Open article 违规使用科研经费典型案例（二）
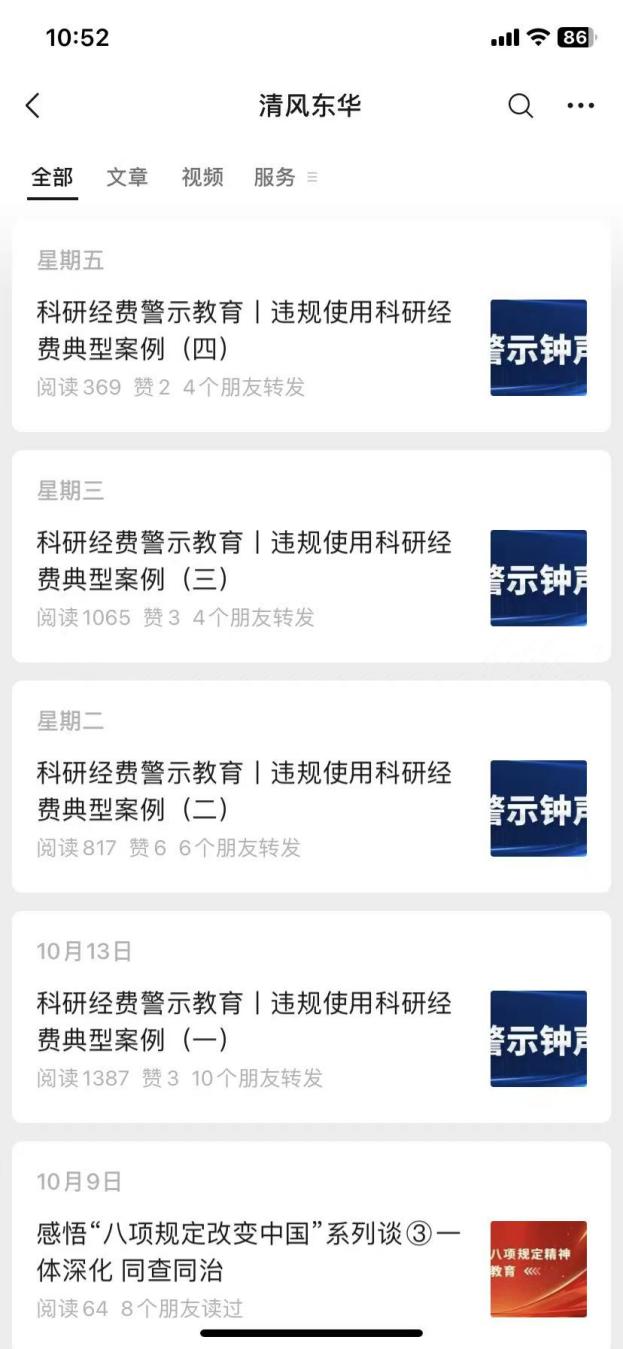 click(244, 791)
